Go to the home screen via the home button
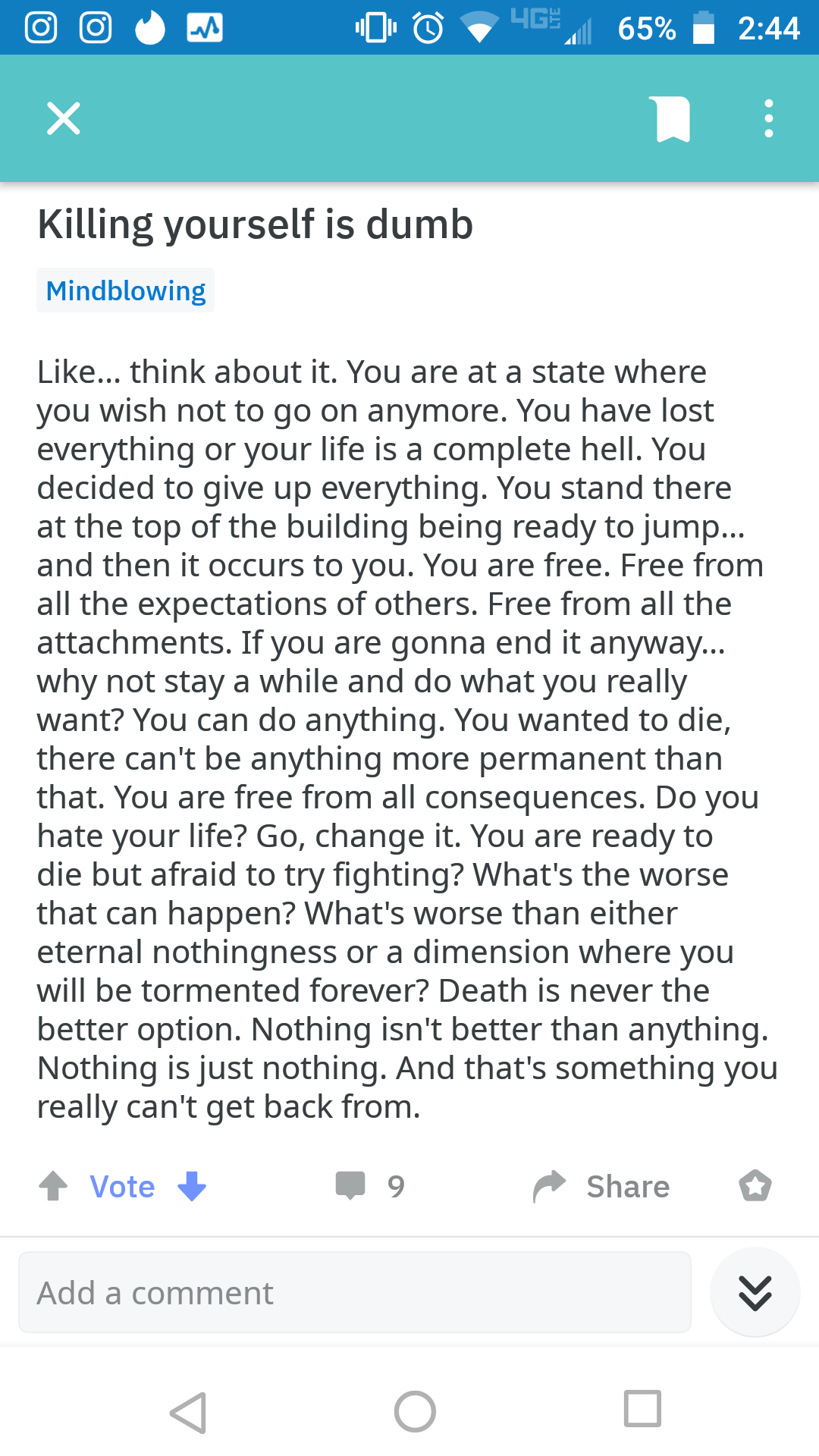819x1456 pixels. (415, 1412)
